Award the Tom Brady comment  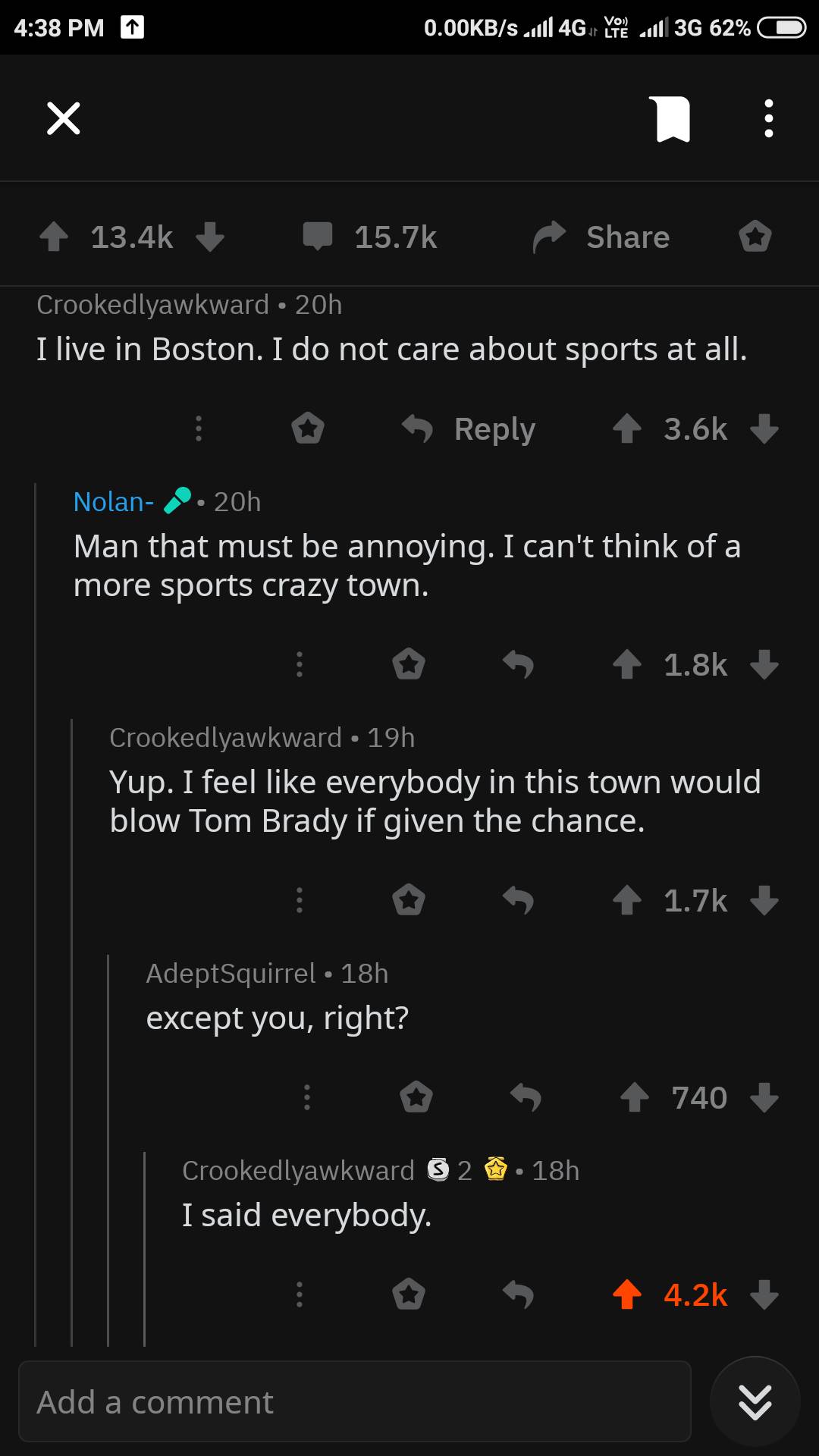[x=409, y=901]
